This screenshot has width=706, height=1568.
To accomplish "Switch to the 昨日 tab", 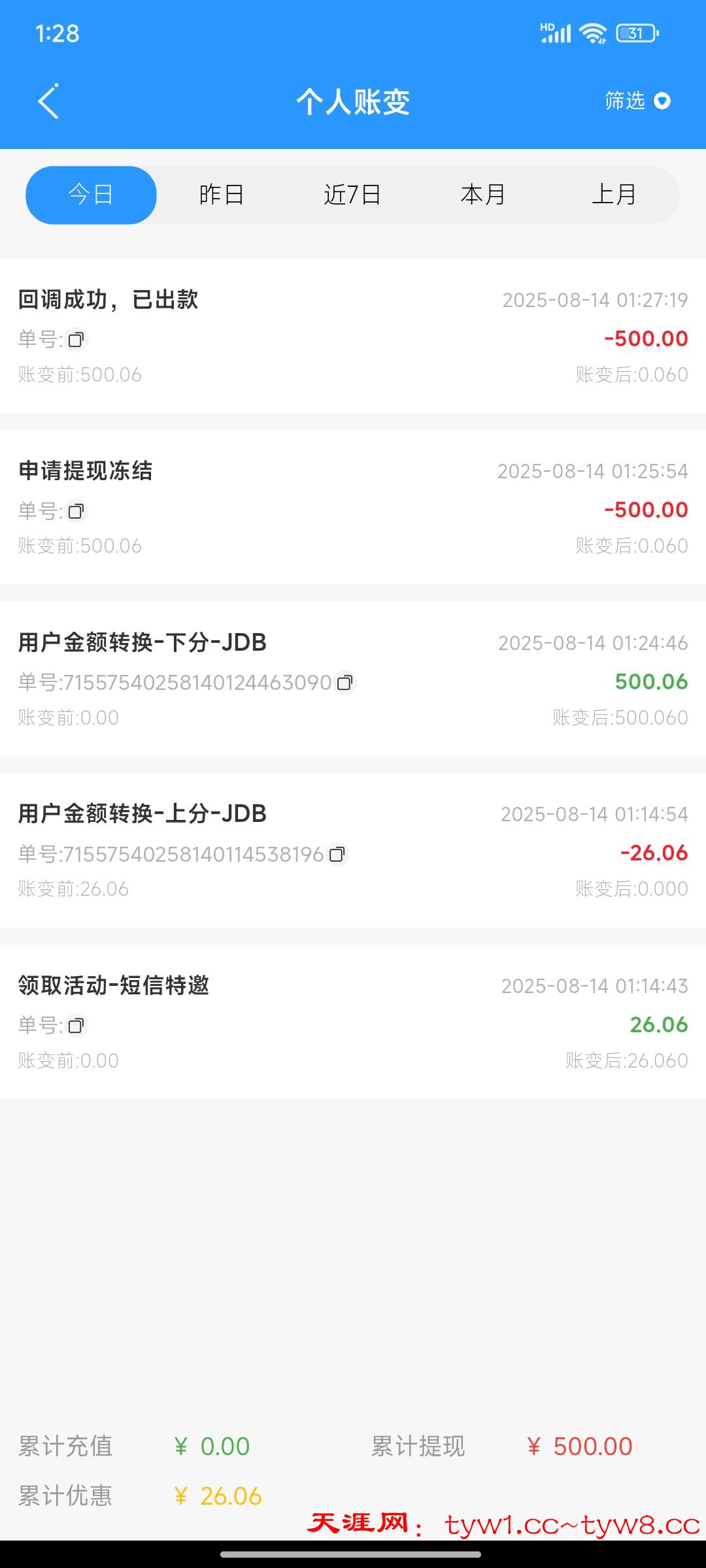I will tap(222, 194).
